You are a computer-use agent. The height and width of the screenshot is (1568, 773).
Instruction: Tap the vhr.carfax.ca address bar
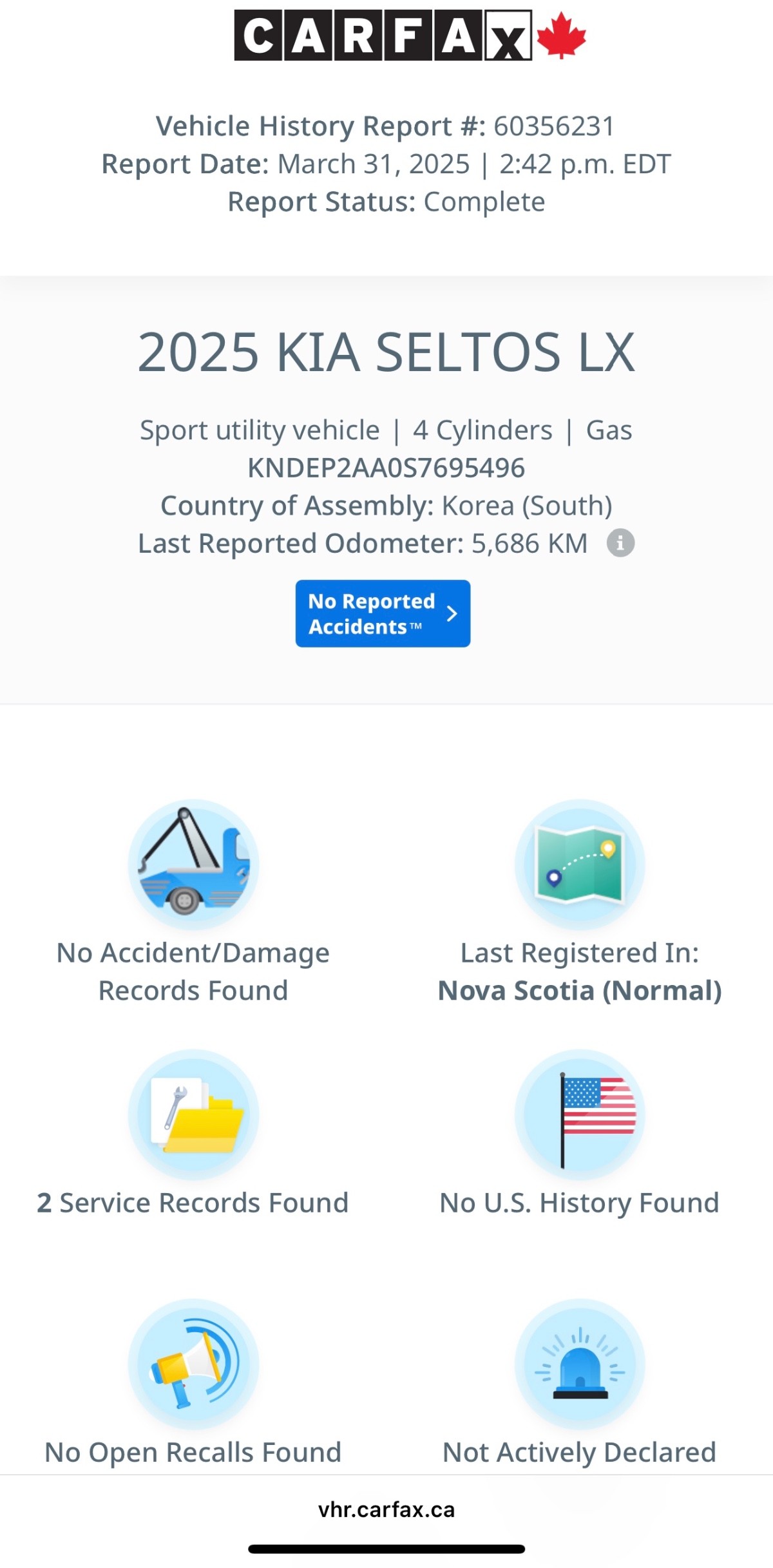pos(386,1509)
